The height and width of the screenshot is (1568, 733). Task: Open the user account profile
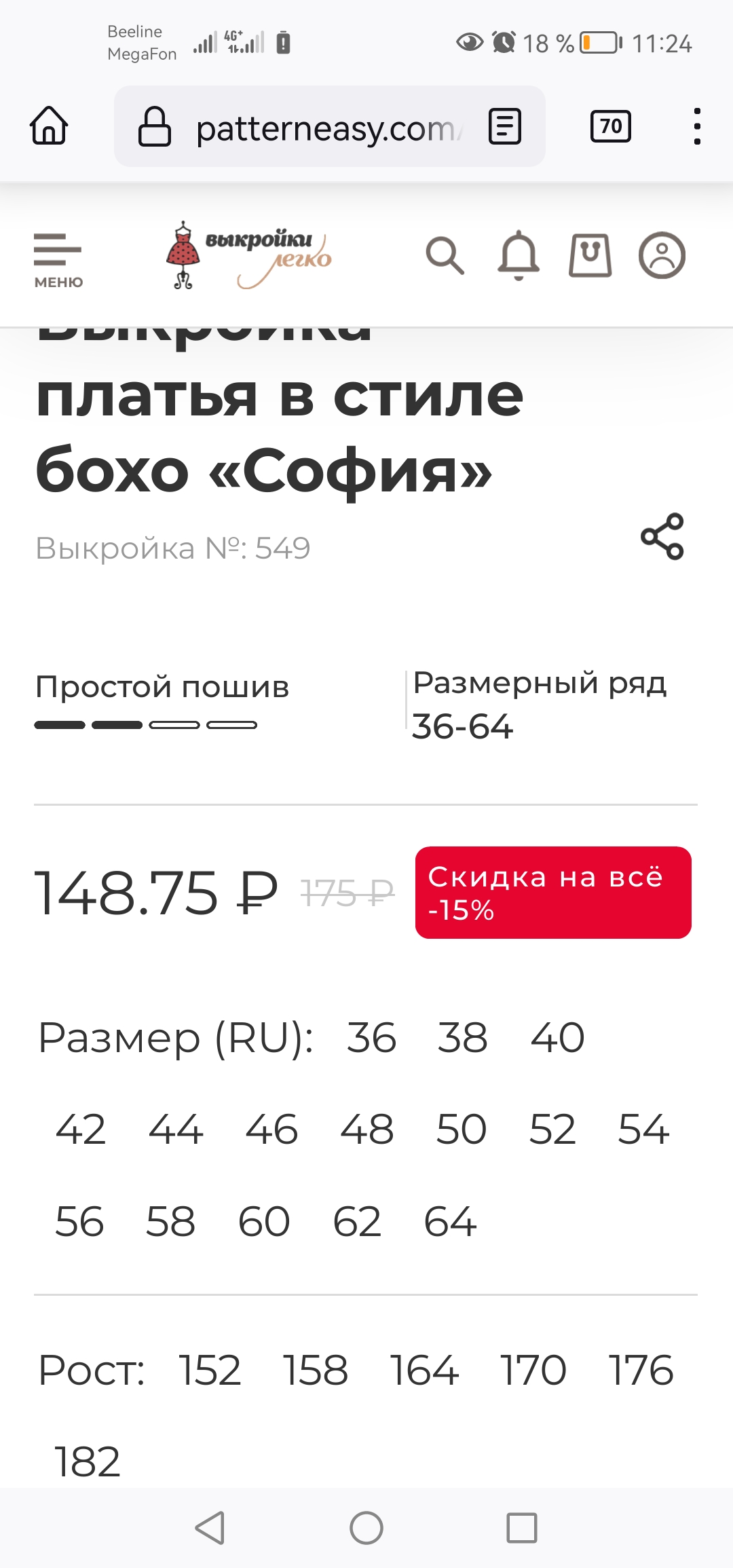pyautogui.click(x=662, y=256)
